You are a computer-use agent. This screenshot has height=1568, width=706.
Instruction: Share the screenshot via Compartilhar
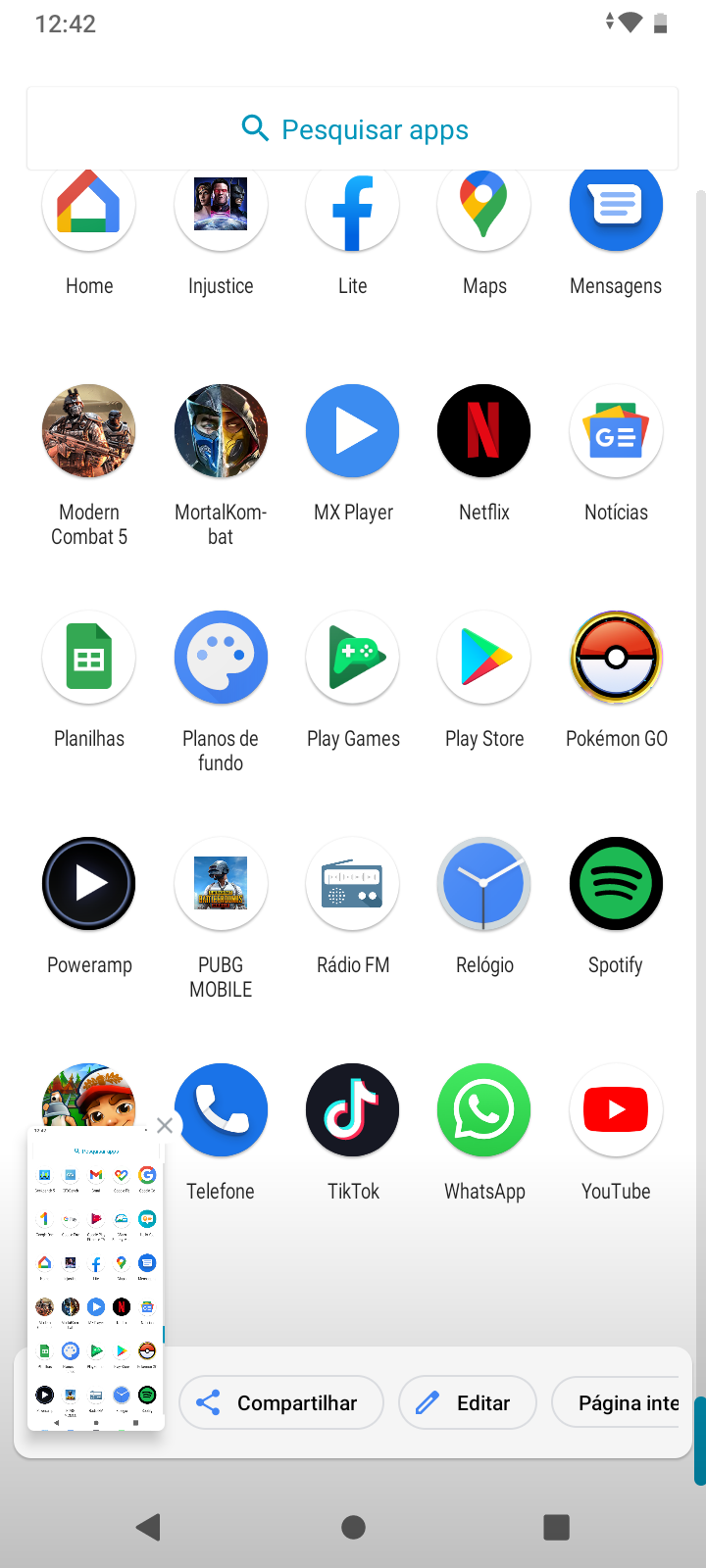point(280,1402)
